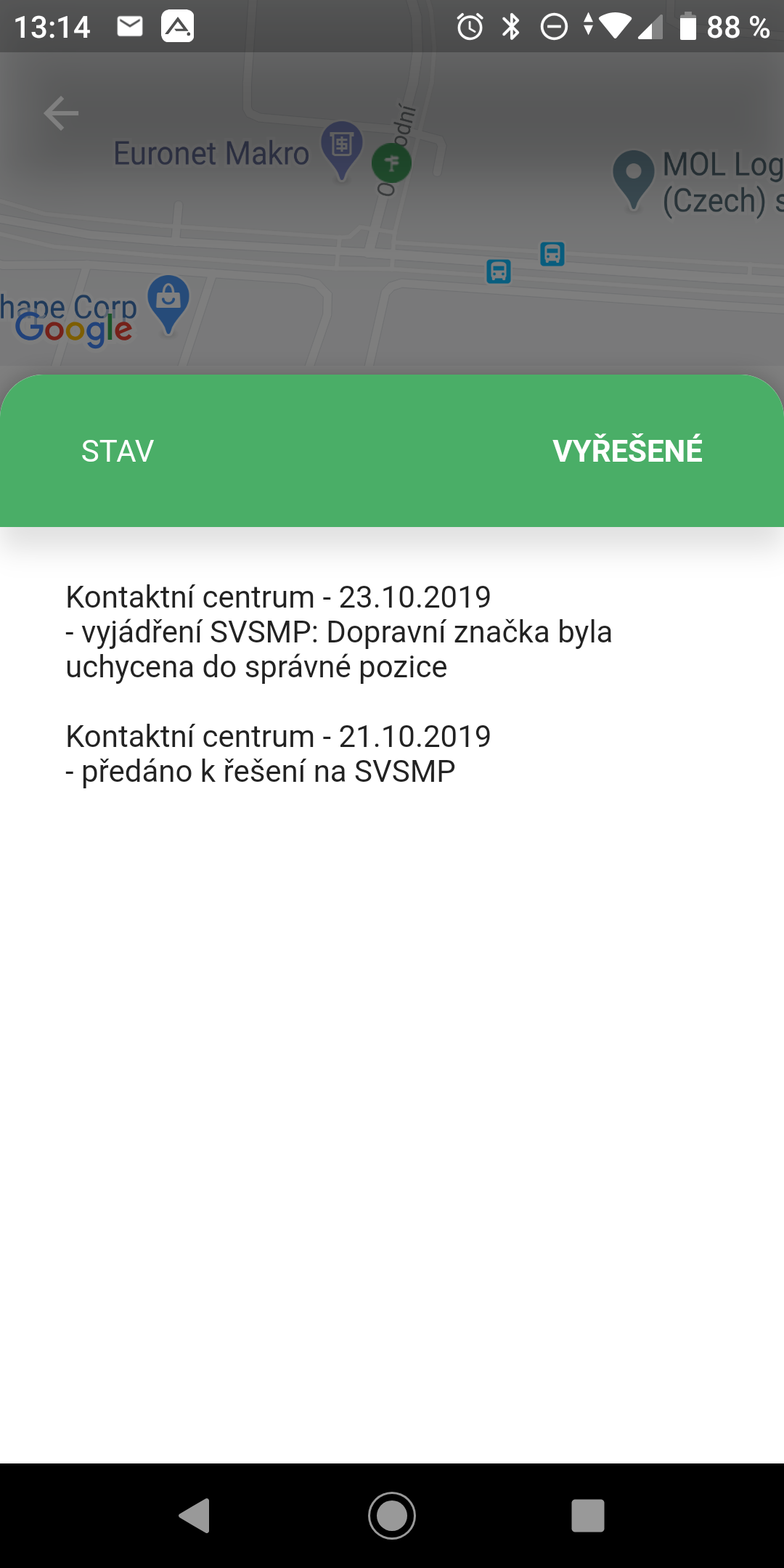Tap the system back button
Viewport: 784px width, 1568px height.
[195, 1516]
